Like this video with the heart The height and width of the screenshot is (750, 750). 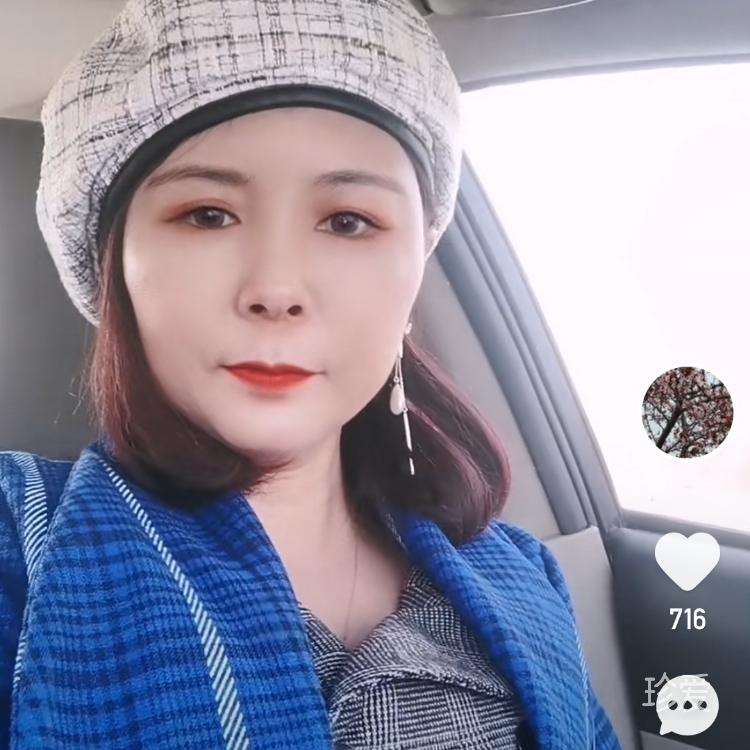(x=687, y=560)
